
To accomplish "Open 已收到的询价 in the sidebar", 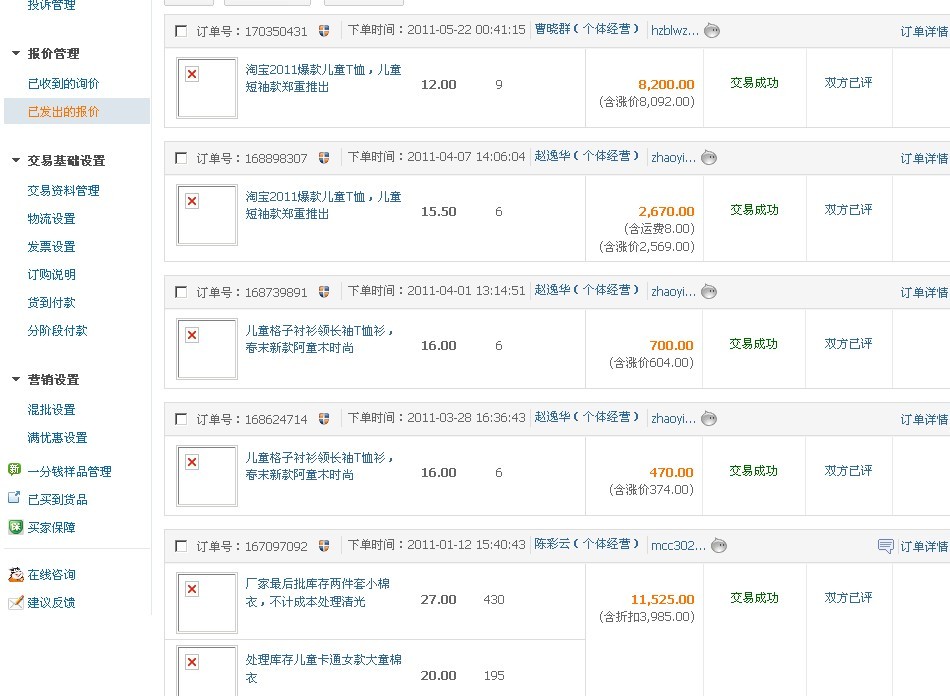I will (x=63, y=84).
